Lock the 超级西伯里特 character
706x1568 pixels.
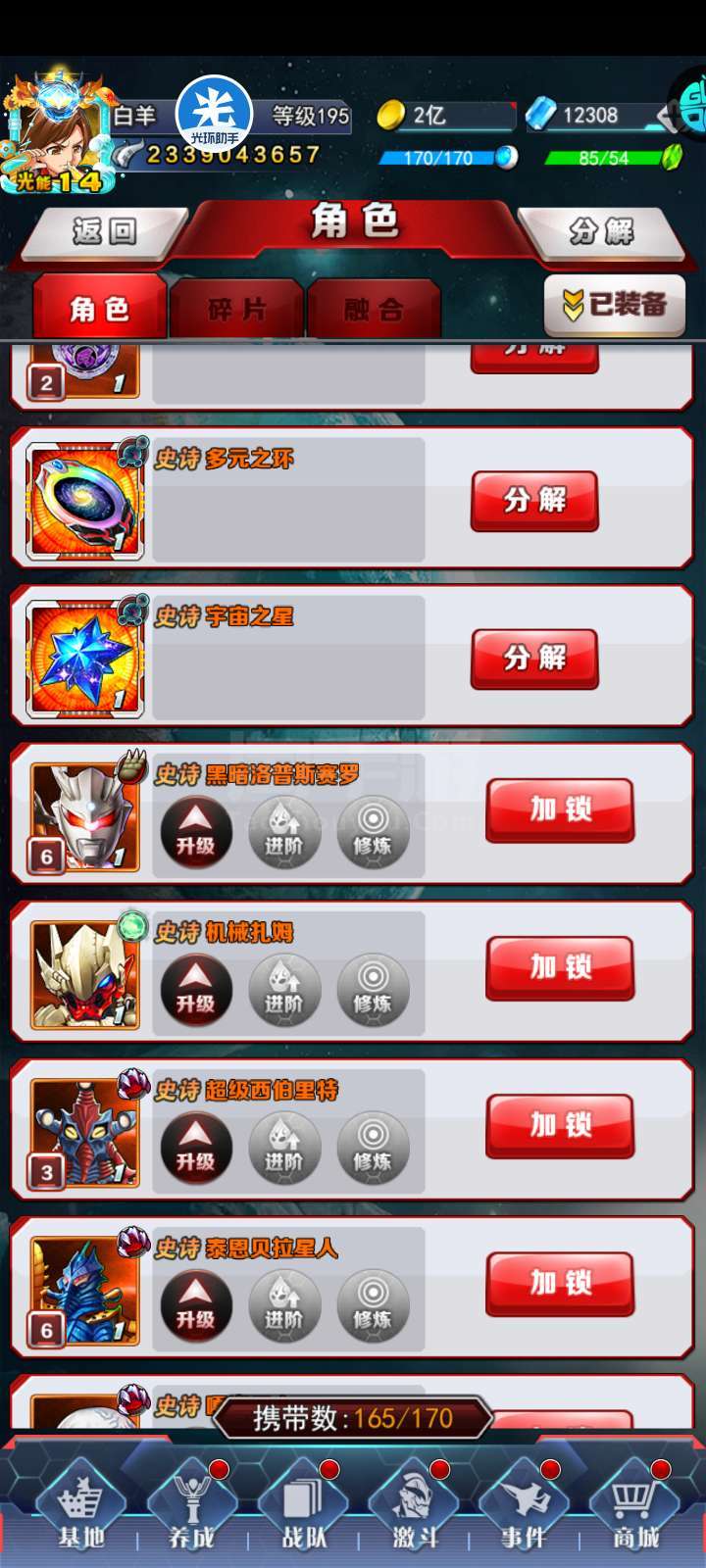(560, 1126)
